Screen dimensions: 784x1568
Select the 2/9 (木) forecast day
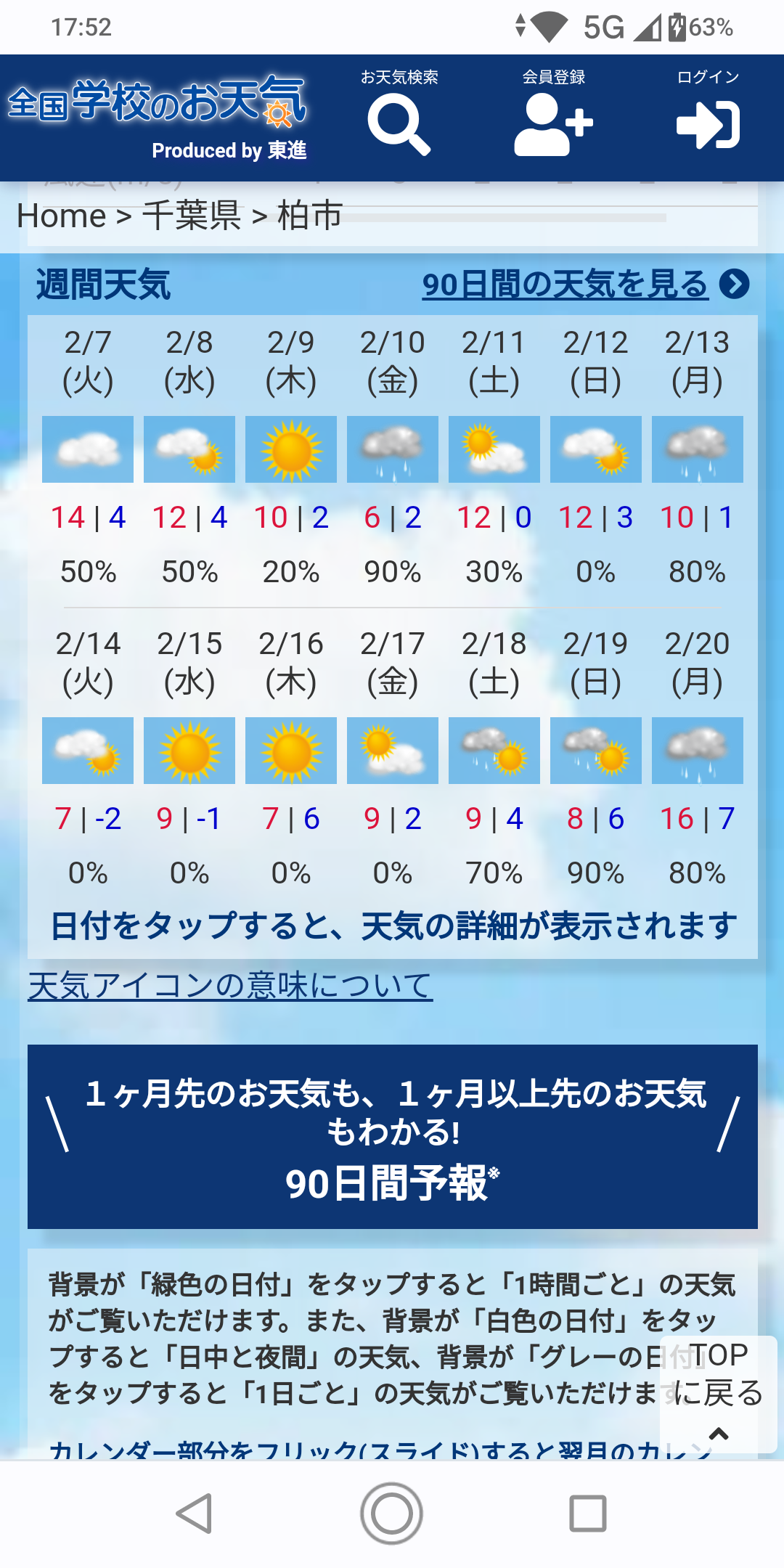point(291,362)
